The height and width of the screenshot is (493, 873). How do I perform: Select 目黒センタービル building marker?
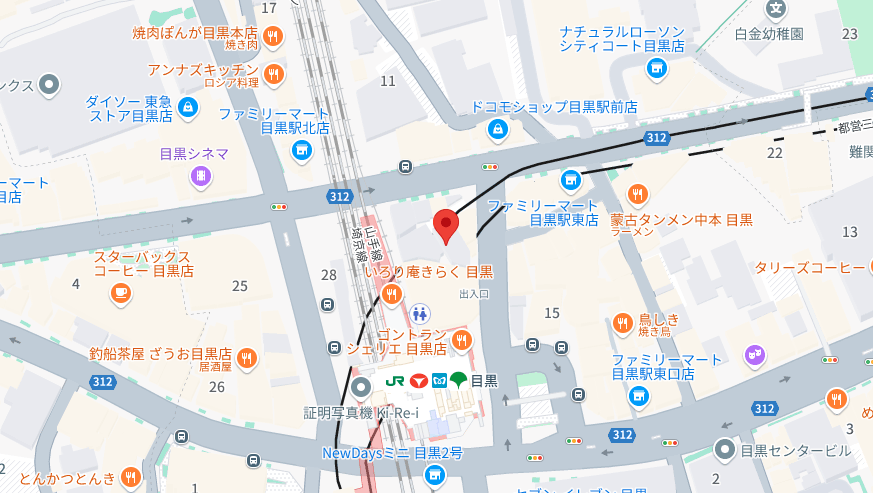pyautogui.click(x=726, y=450)
